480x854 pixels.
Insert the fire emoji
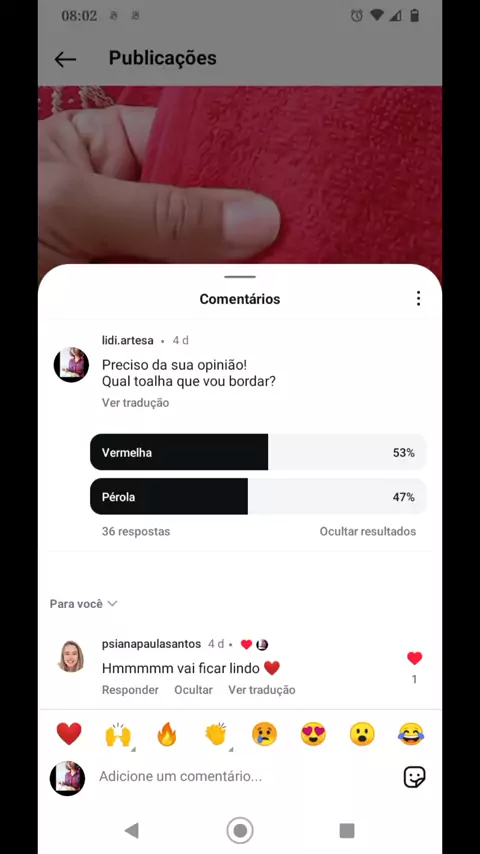click(x=167, y=734)
